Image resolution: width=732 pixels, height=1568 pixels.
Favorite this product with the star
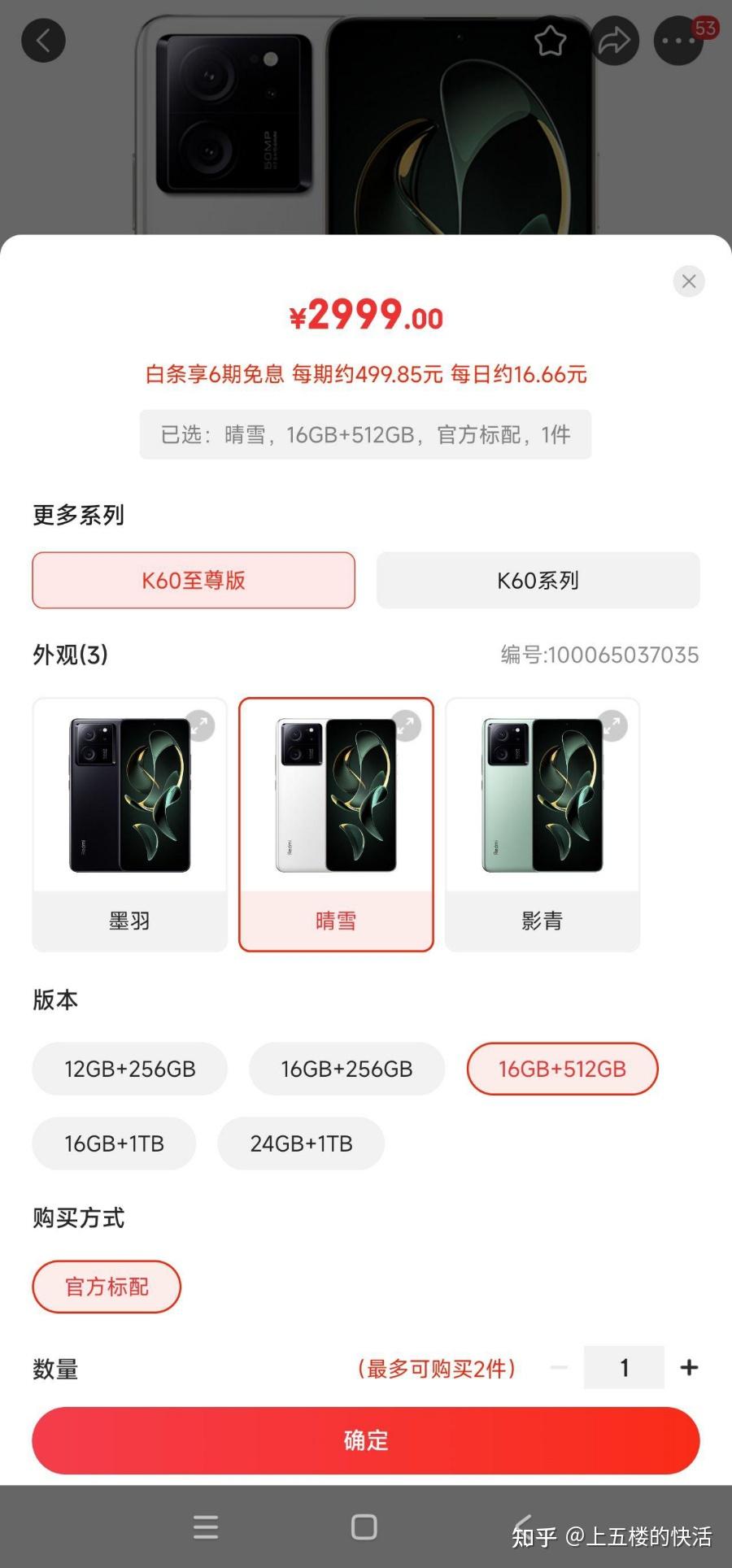coord(551,40)
